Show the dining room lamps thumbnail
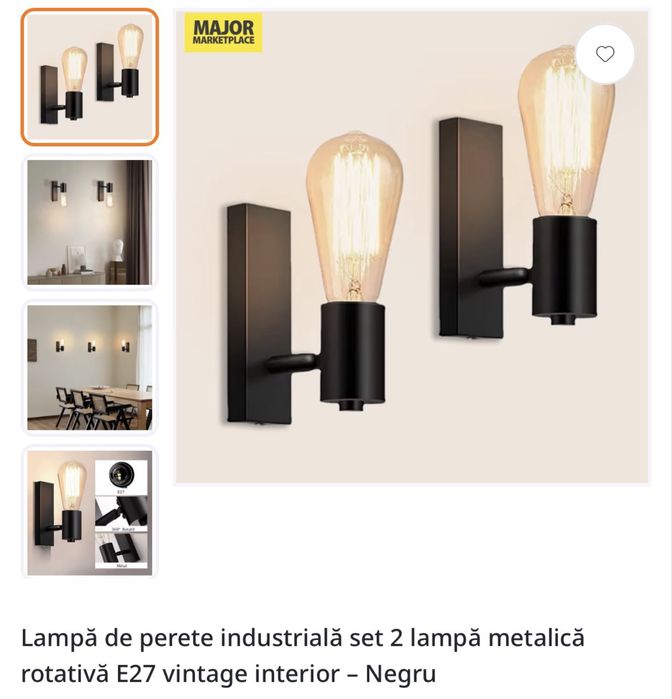672x699 pixels. click(90, 368)
